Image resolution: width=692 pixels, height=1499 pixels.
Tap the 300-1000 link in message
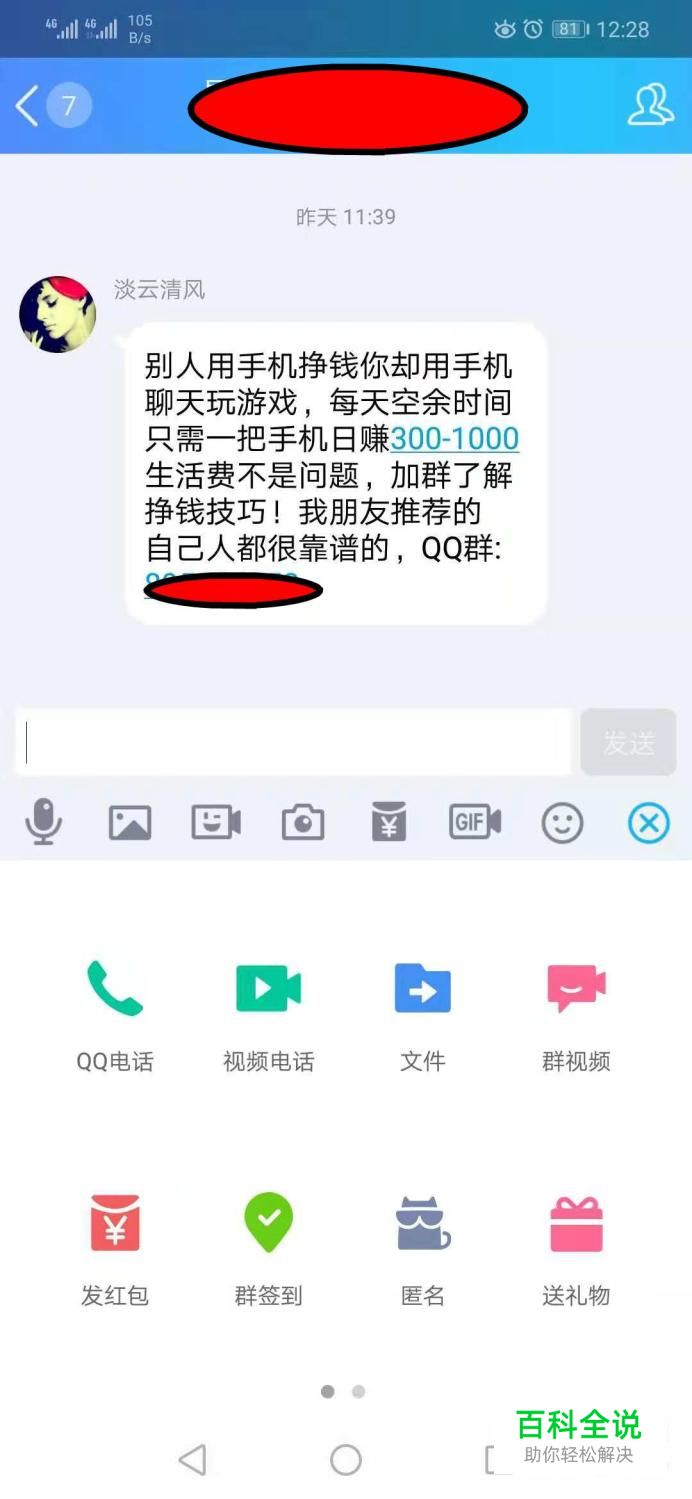pyautogui.click(x=454, y=439)
